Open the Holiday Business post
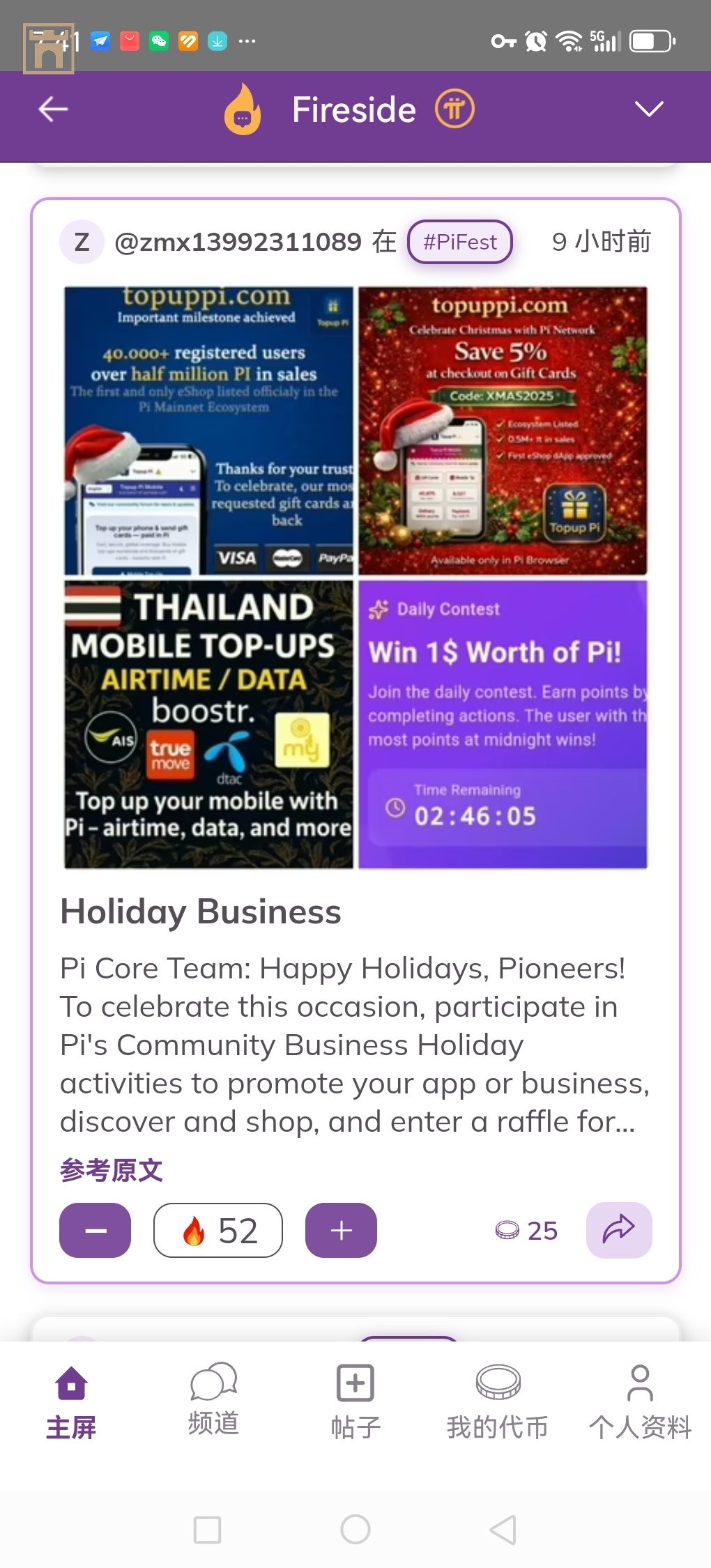Image resolution: width=711 pixels, height=1568 pixels. (x=201, y=912)
